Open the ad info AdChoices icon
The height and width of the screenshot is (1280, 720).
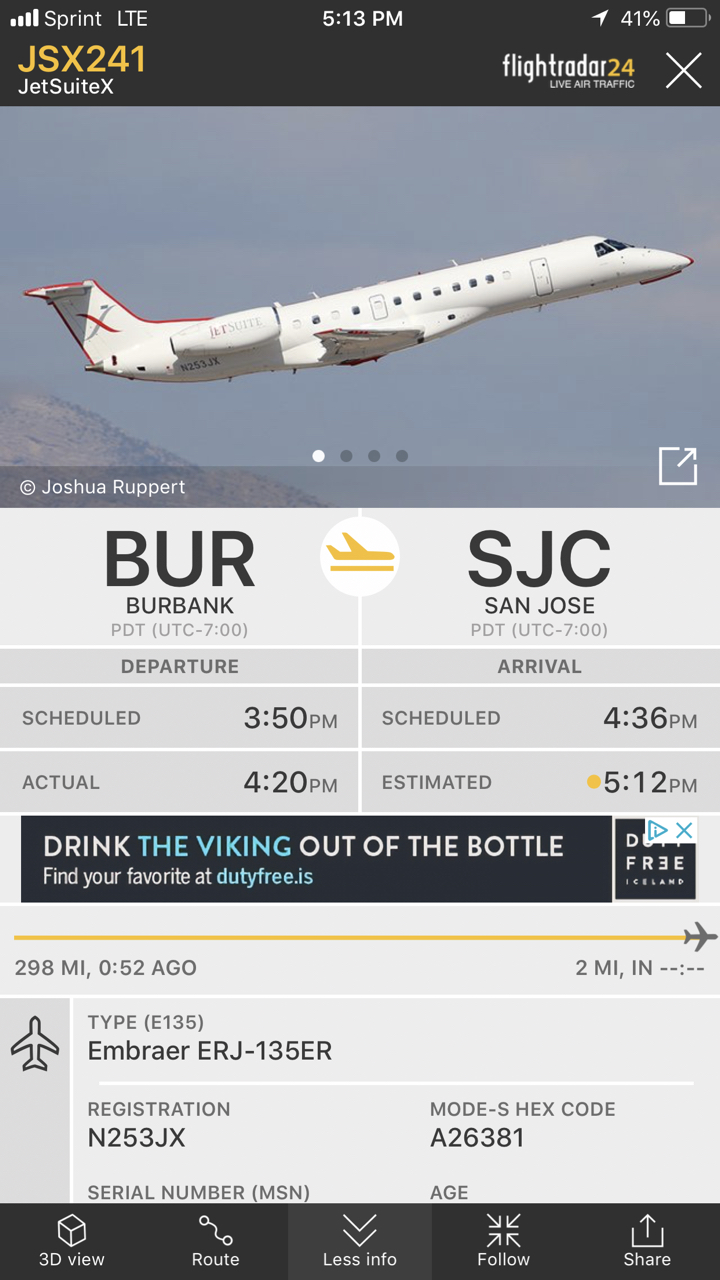(657, 830)
